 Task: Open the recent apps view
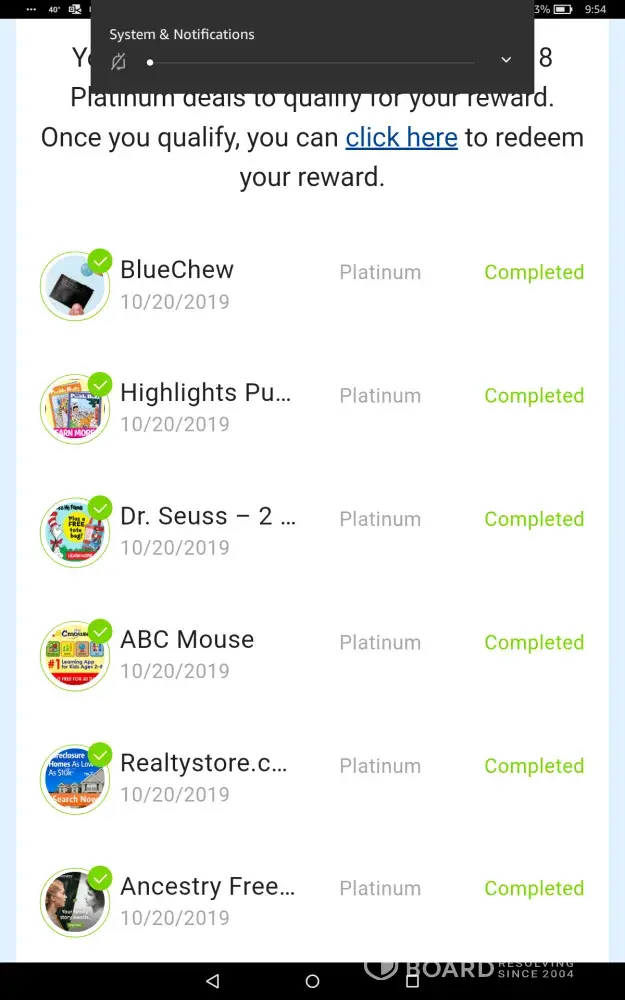[412, 981]
